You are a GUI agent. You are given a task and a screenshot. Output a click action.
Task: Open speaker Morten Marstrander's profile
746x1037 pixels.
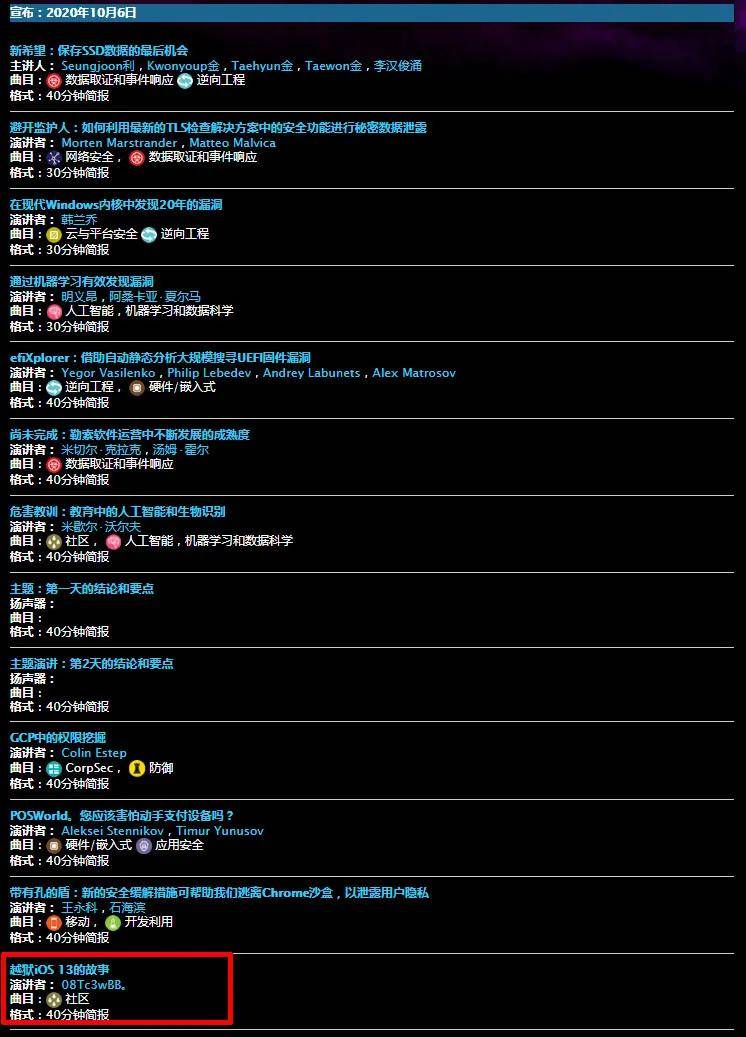click(118, 143)
